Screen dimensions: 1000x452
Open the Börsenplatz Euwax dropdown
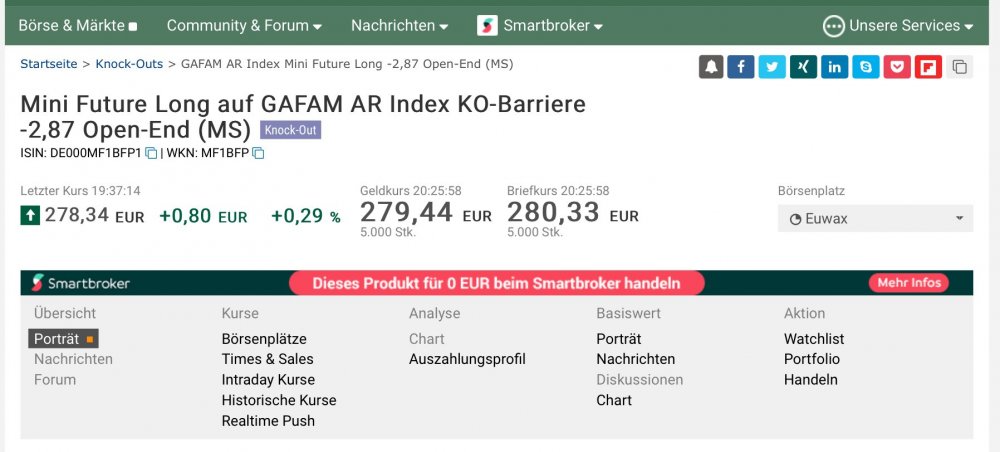pyautogui.click(x=875, y=219)
